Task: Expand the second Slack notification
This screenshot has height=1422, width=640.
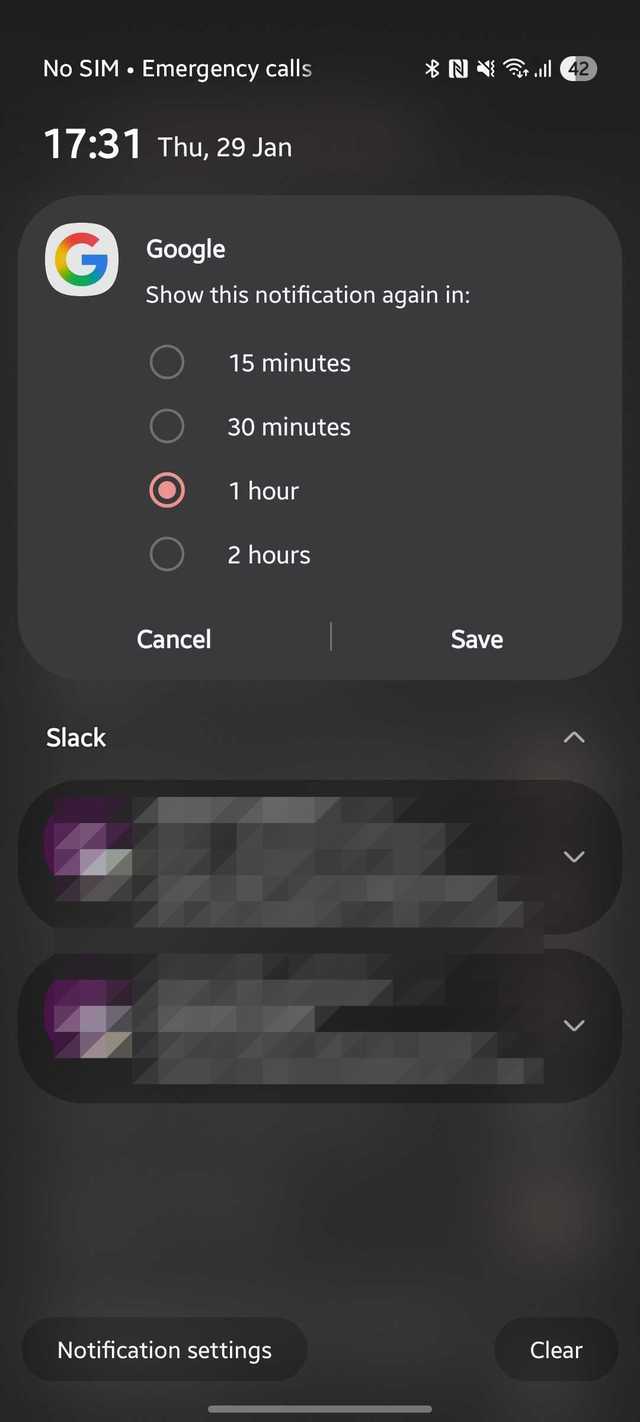Action: 573,1025
